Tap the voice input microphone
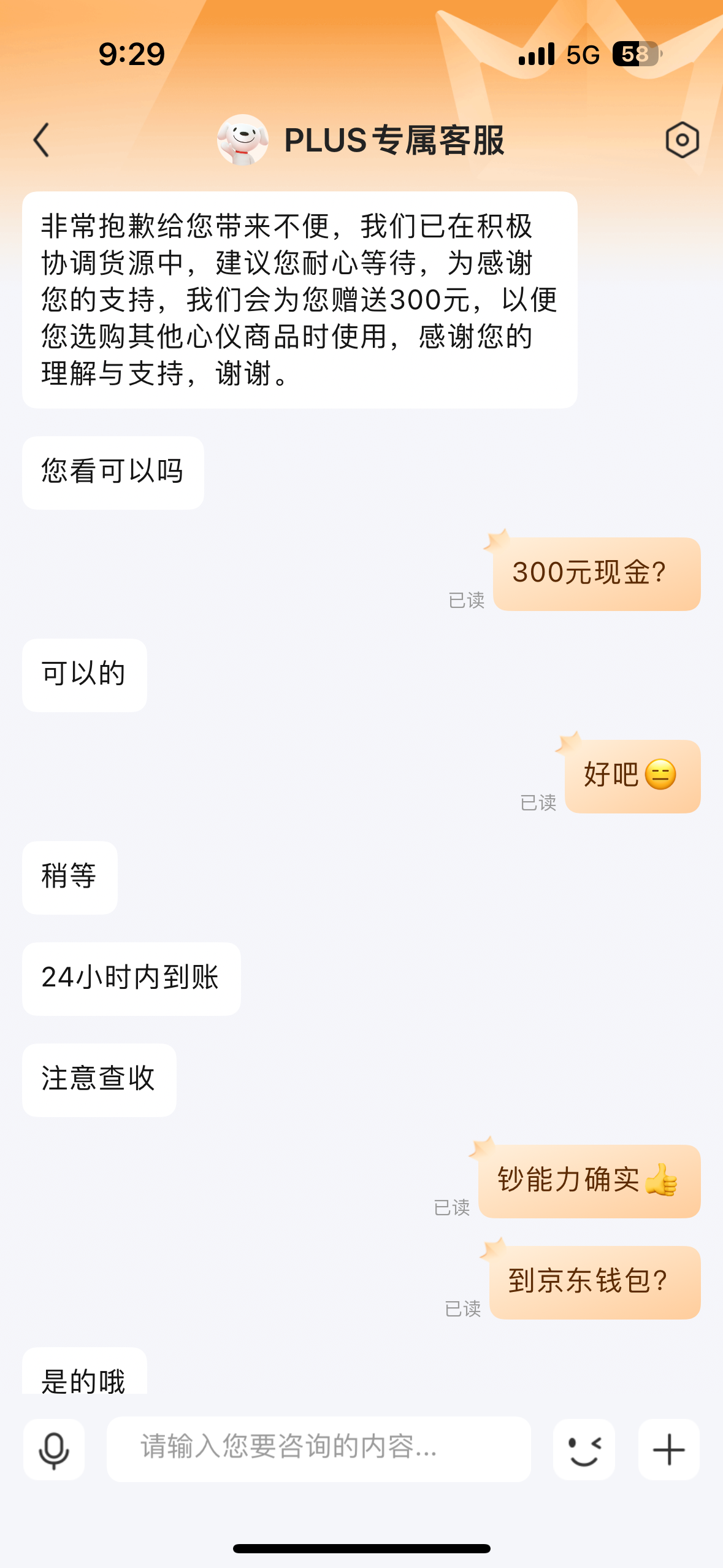723x1568 pixels. [x=54, y=1450]
